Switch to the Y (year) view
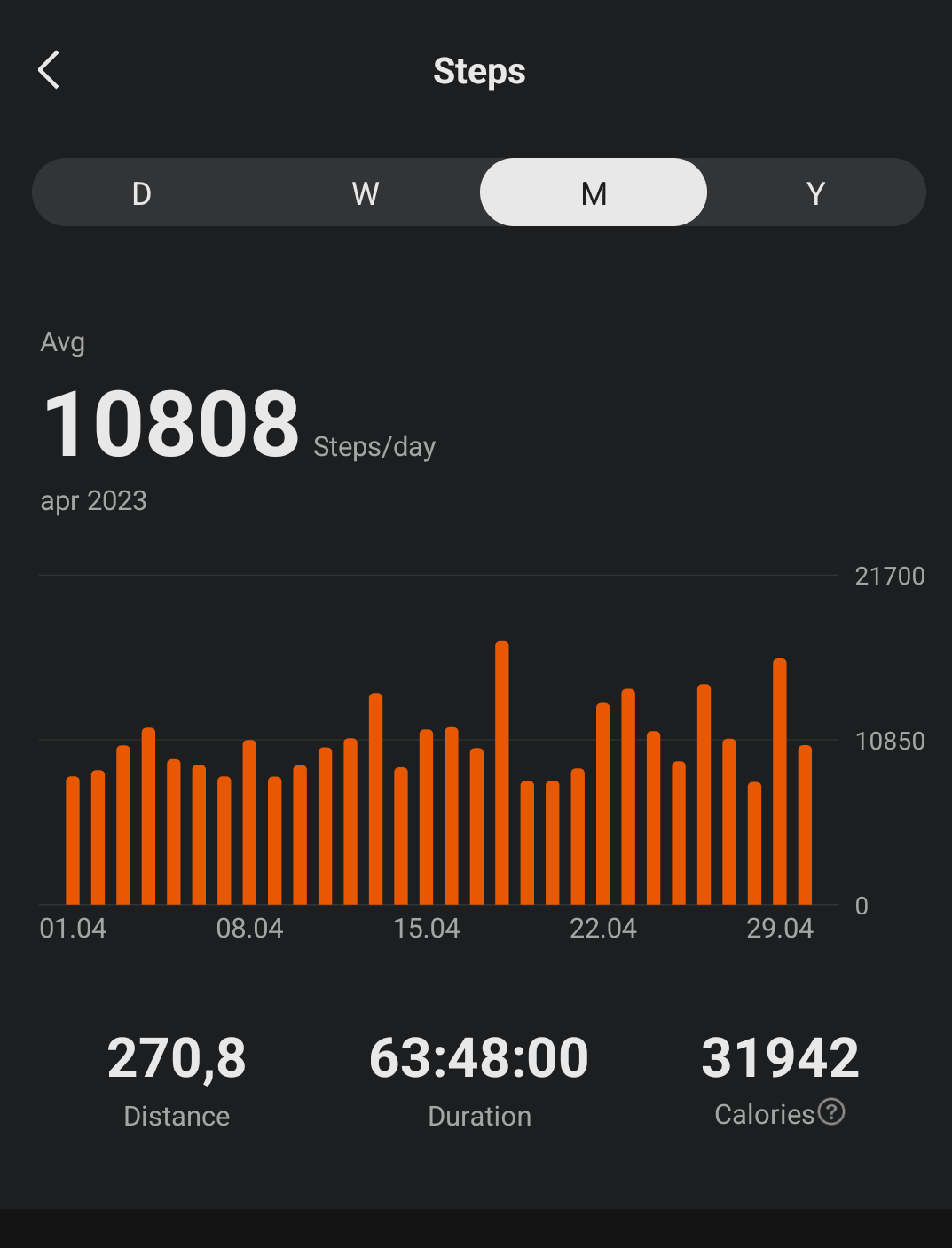This screenshot has width=952, height=1248. [815, 193]
